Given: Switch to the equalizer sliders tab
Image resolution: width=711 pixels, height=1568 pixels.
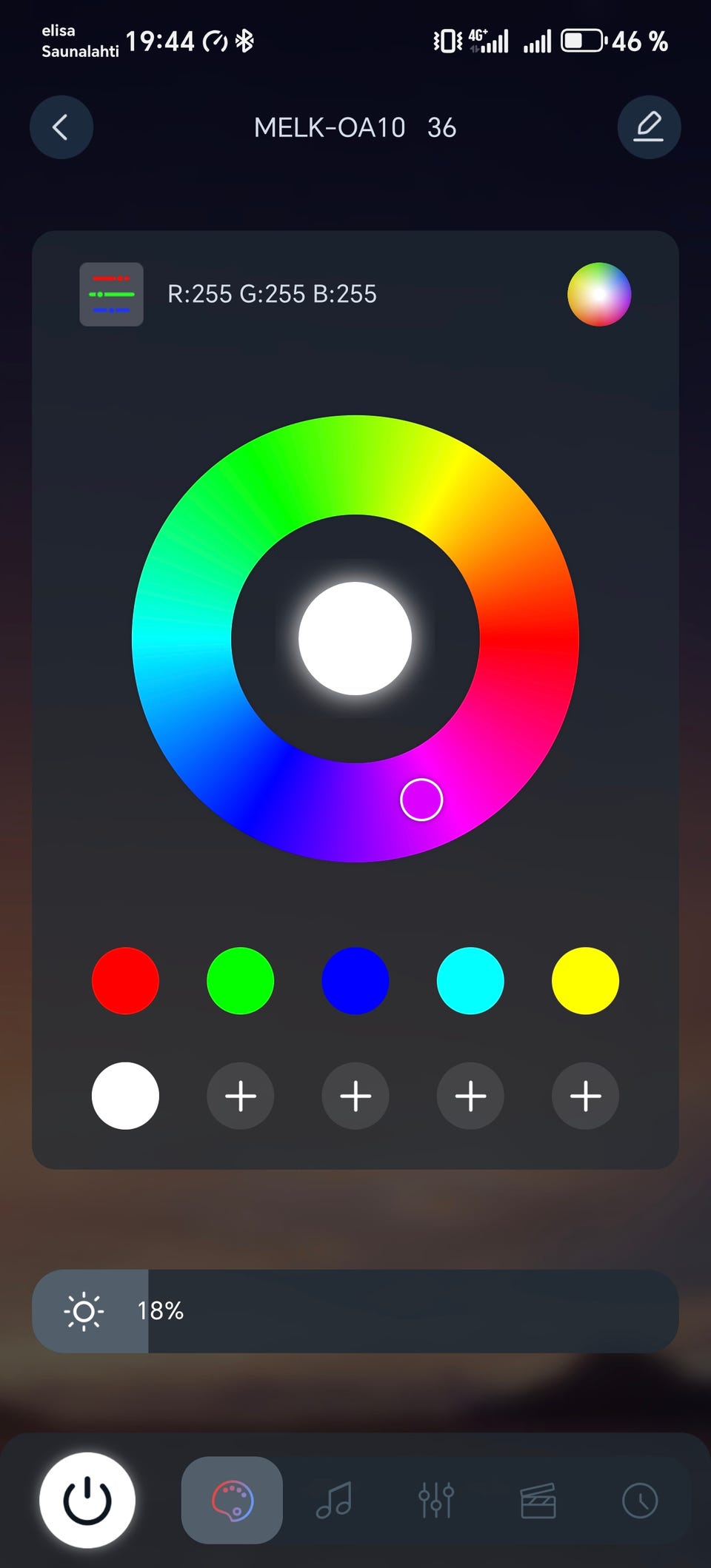Looking at the screenshot, I should pyautogui.click(x=436, y=1501).
